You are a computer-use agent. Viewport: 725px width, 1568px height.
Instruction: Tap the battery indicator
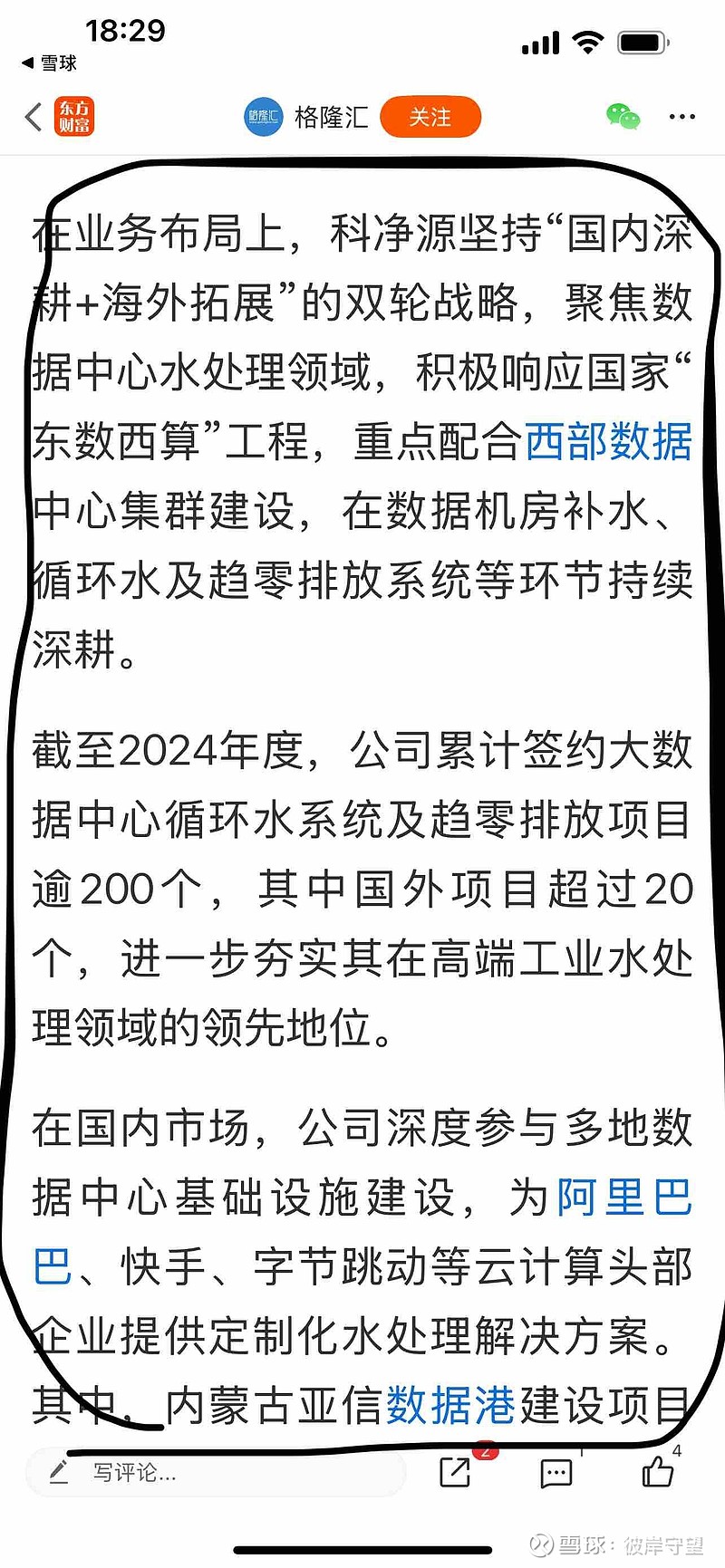[642, 41]
